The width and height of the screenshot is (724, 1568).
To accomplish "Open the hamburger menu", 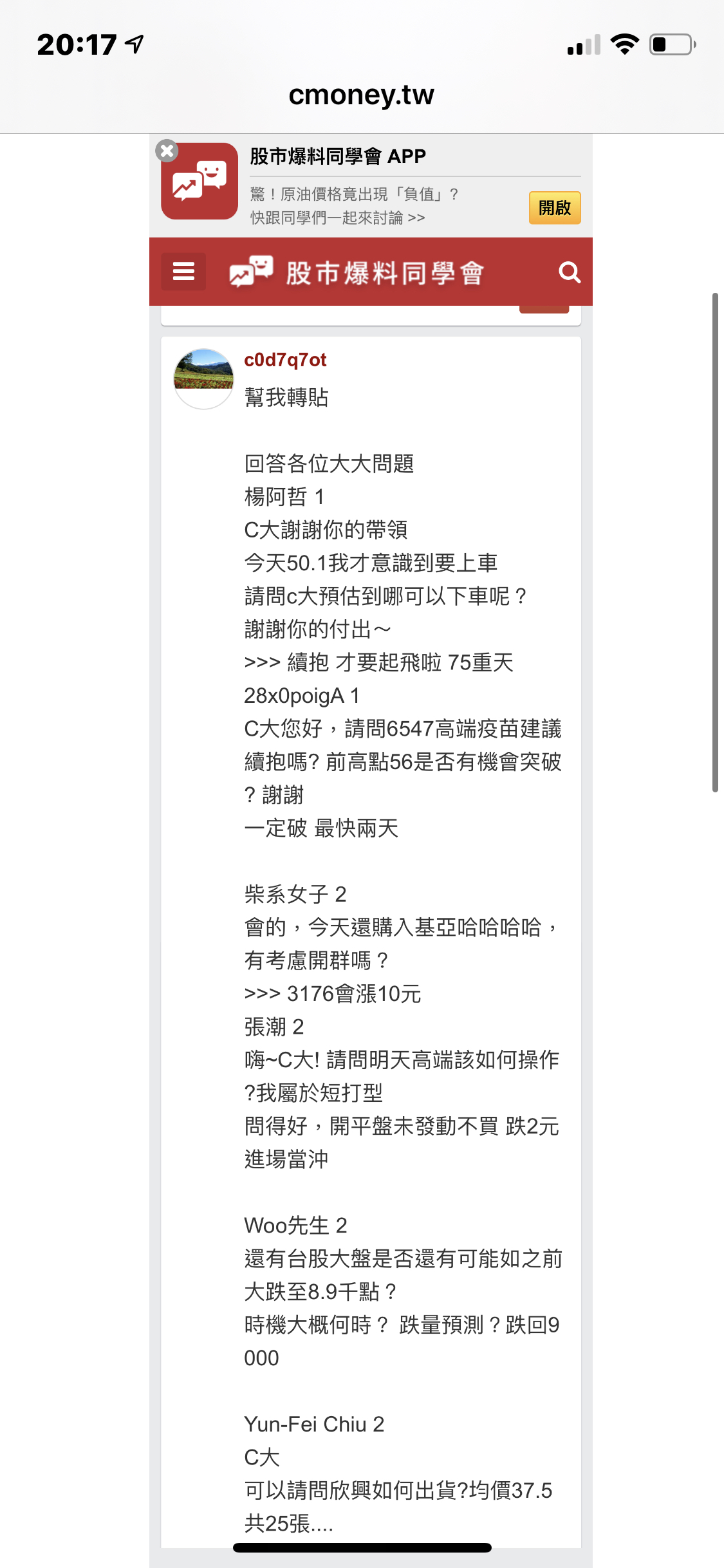I will [183, 272].
